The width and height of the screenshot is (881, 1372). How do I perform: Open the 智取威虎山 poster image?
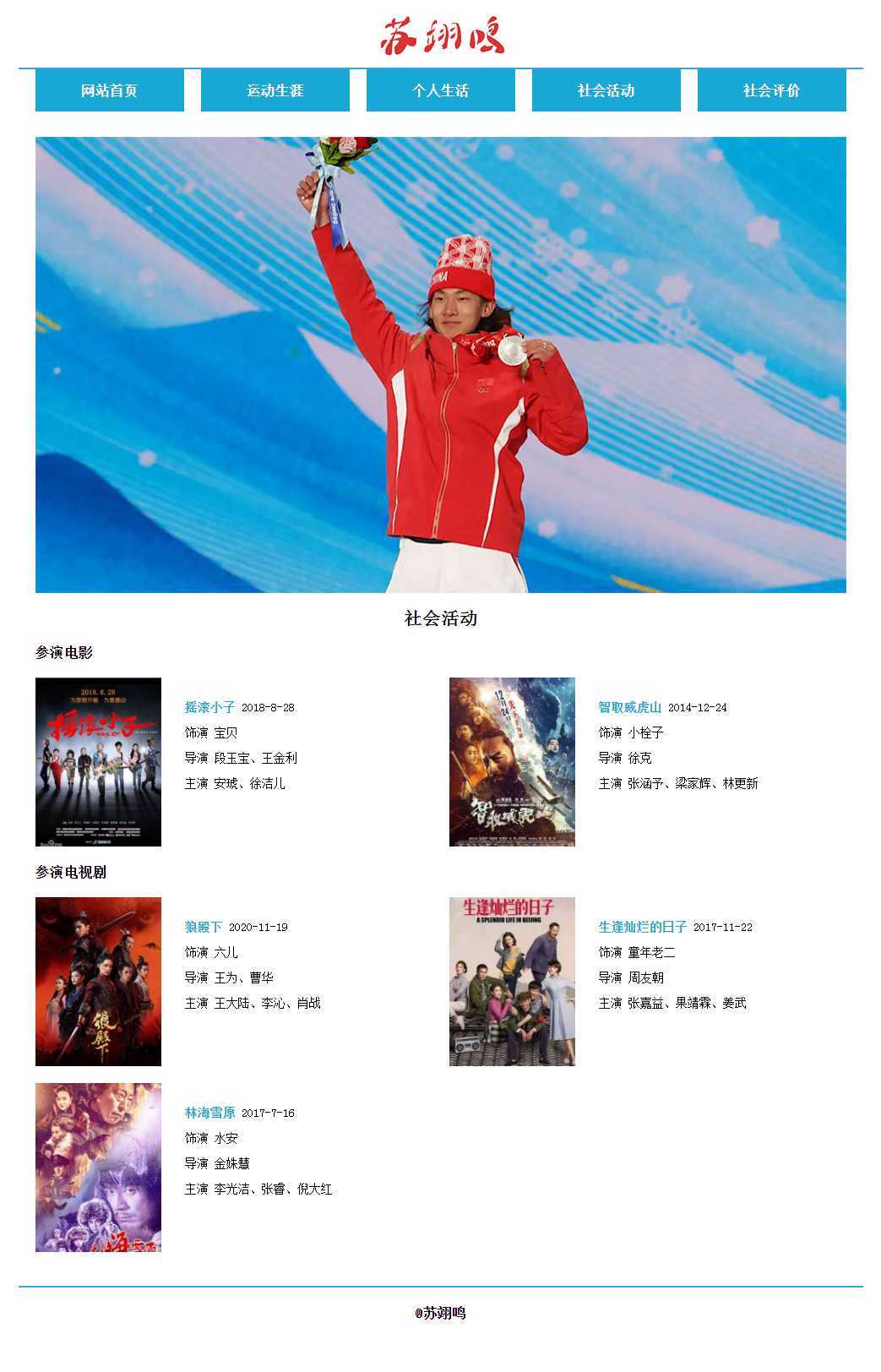pos(512,761)
